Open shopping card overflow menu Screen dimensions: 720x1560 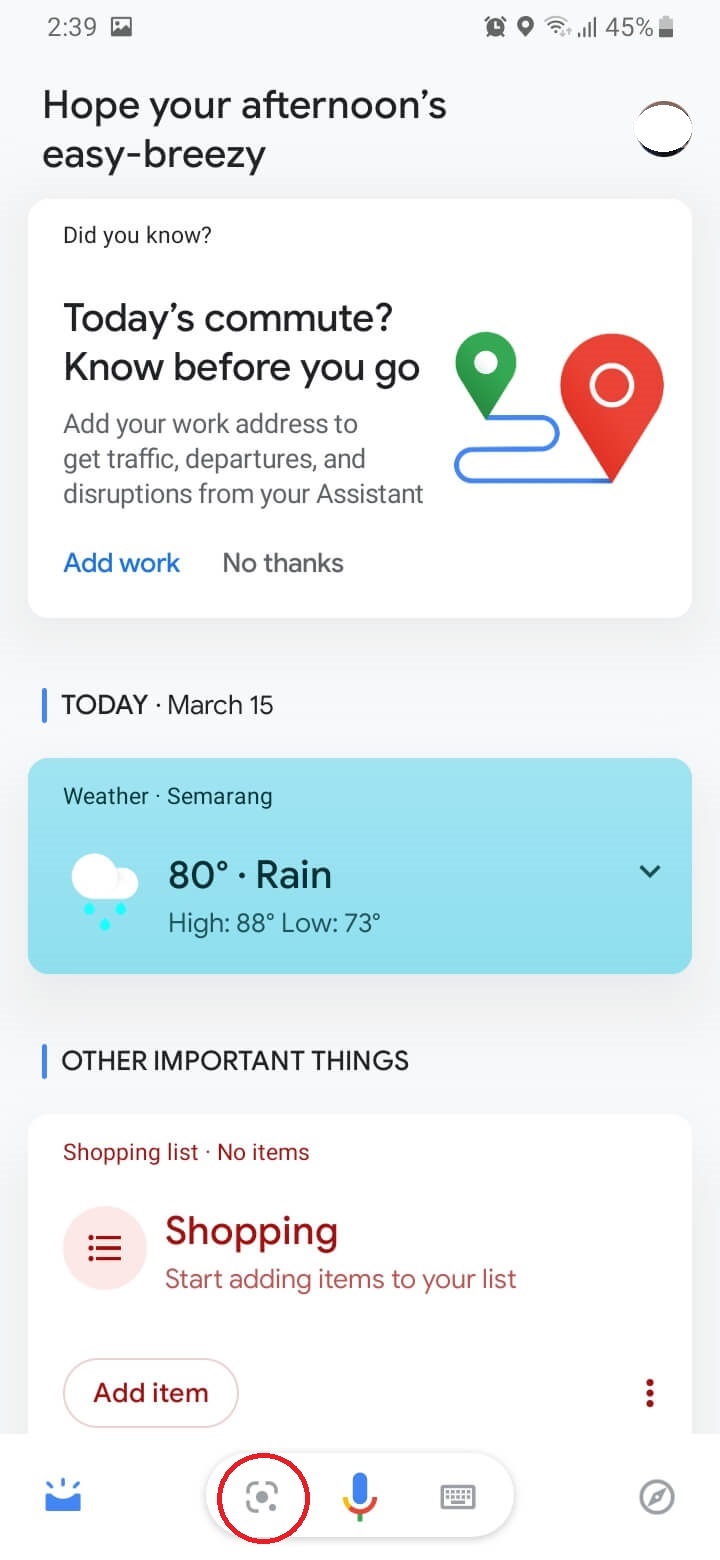[x=650, y=1392]
